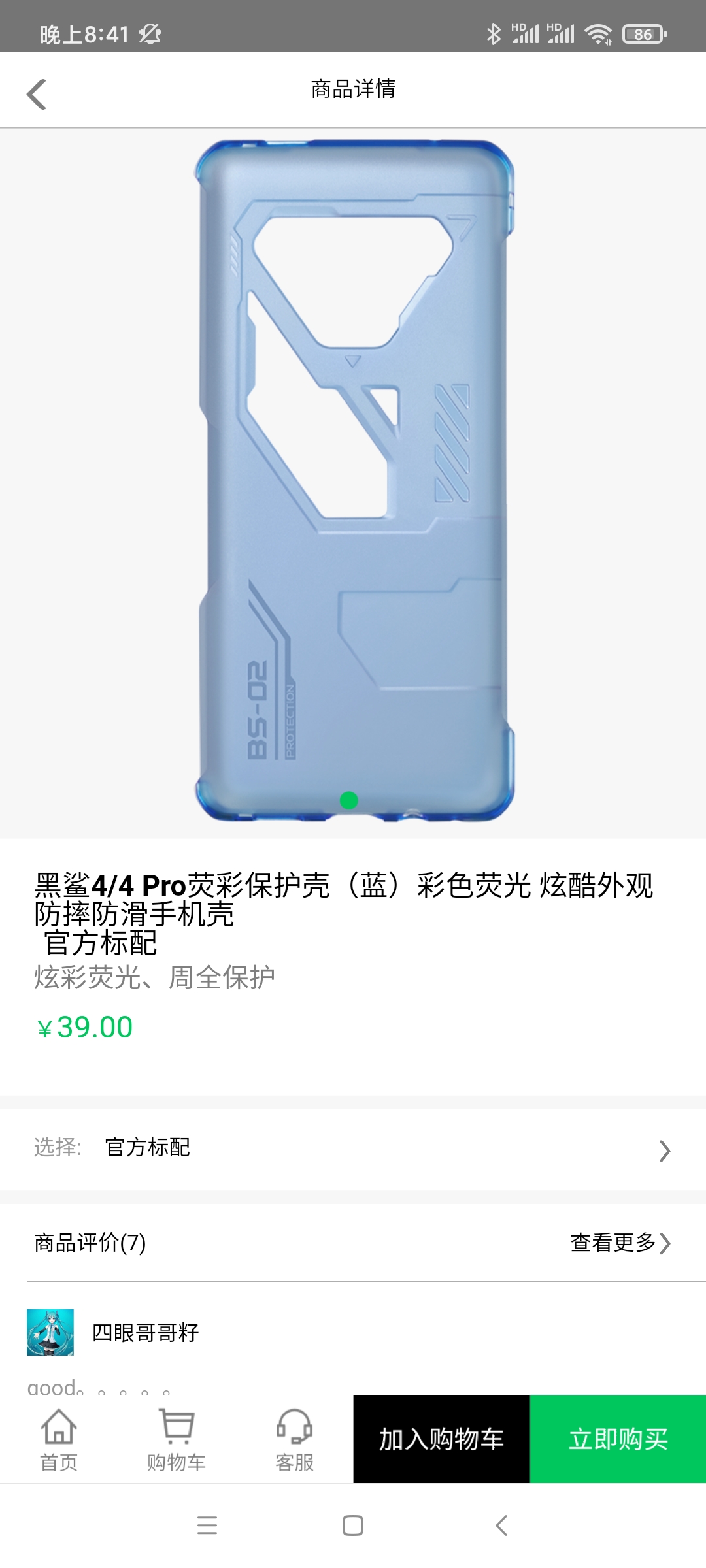Viewport: 706px width, 1568px height.
Task: Go to the 首页 home tab
Action: pyautogui.click(x=59, y=1440)
